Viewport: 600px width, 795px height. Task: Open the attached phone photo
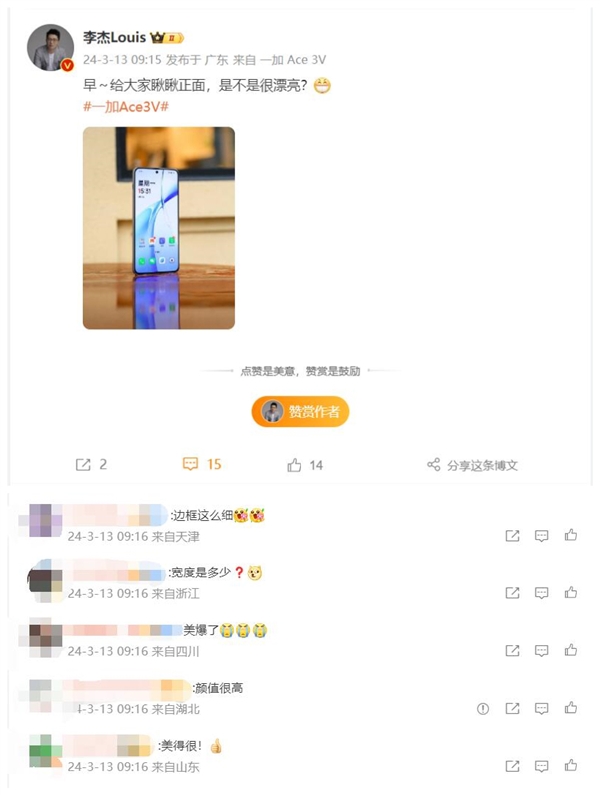coord(158,228)
